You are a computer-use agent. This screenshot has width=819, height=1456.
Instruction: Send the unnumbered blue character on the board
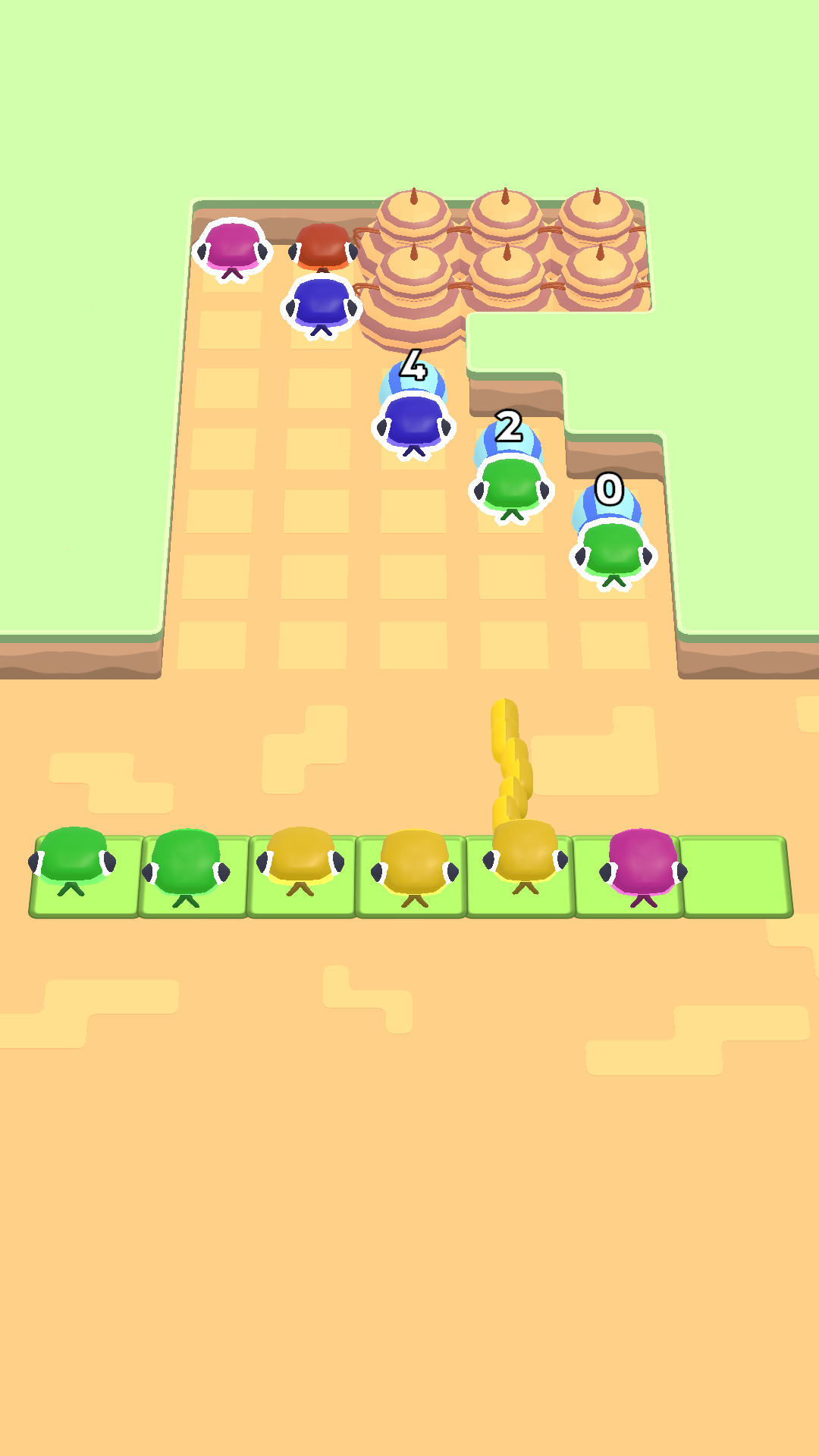(321, 303)
